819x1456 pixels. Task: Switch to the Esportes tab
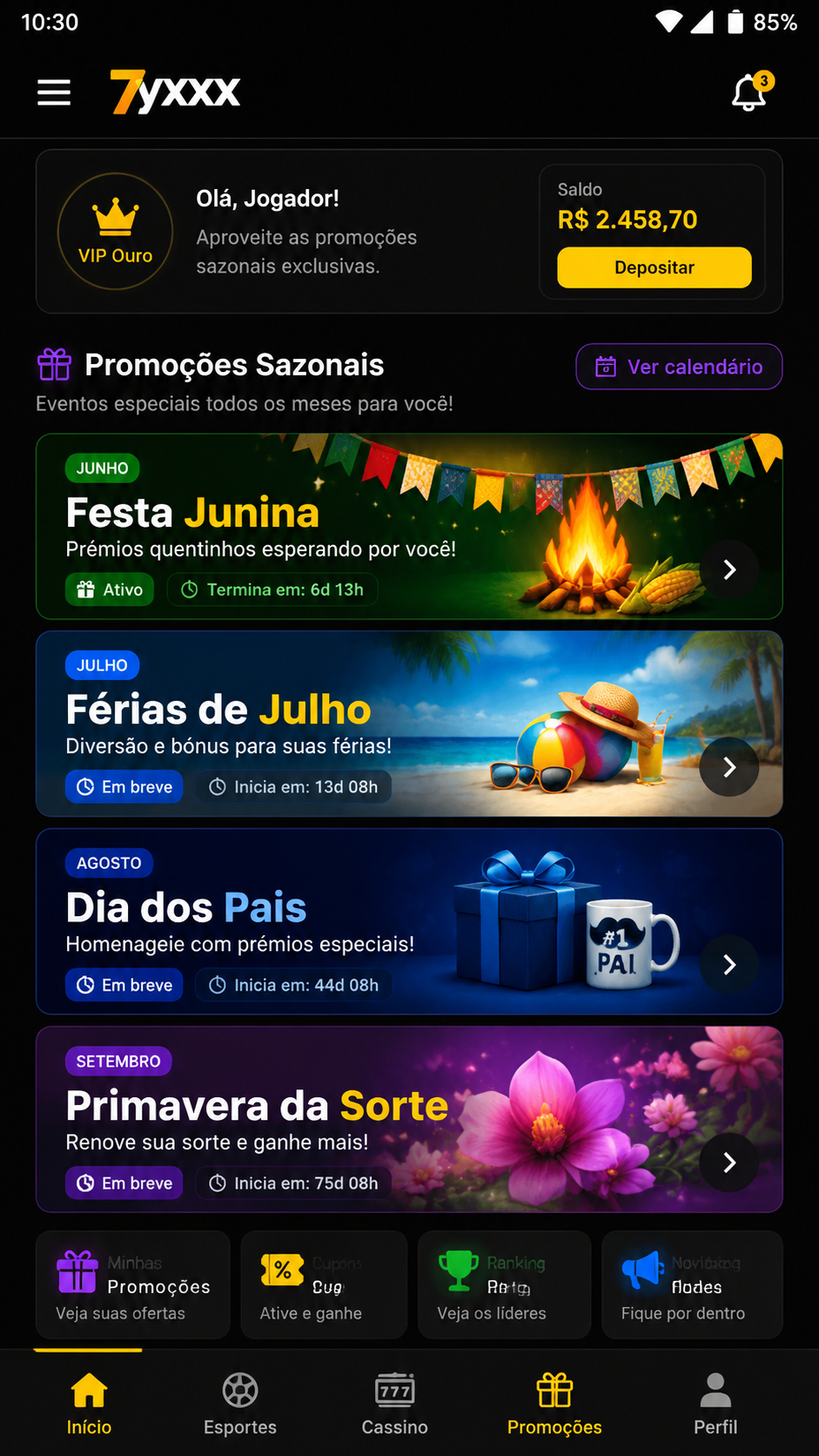[240, 1404]
